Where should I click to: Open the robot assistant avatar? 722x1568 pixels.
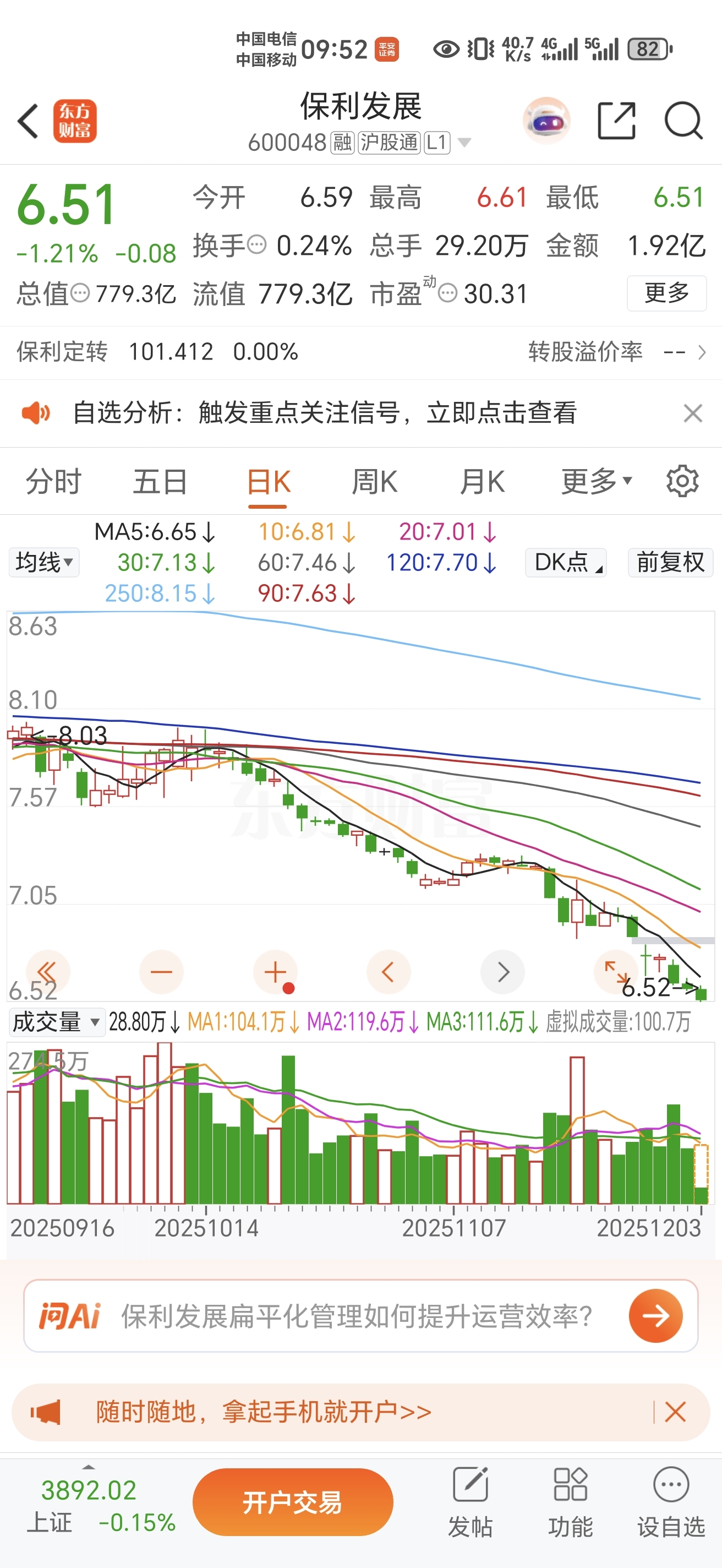(546, 121)
